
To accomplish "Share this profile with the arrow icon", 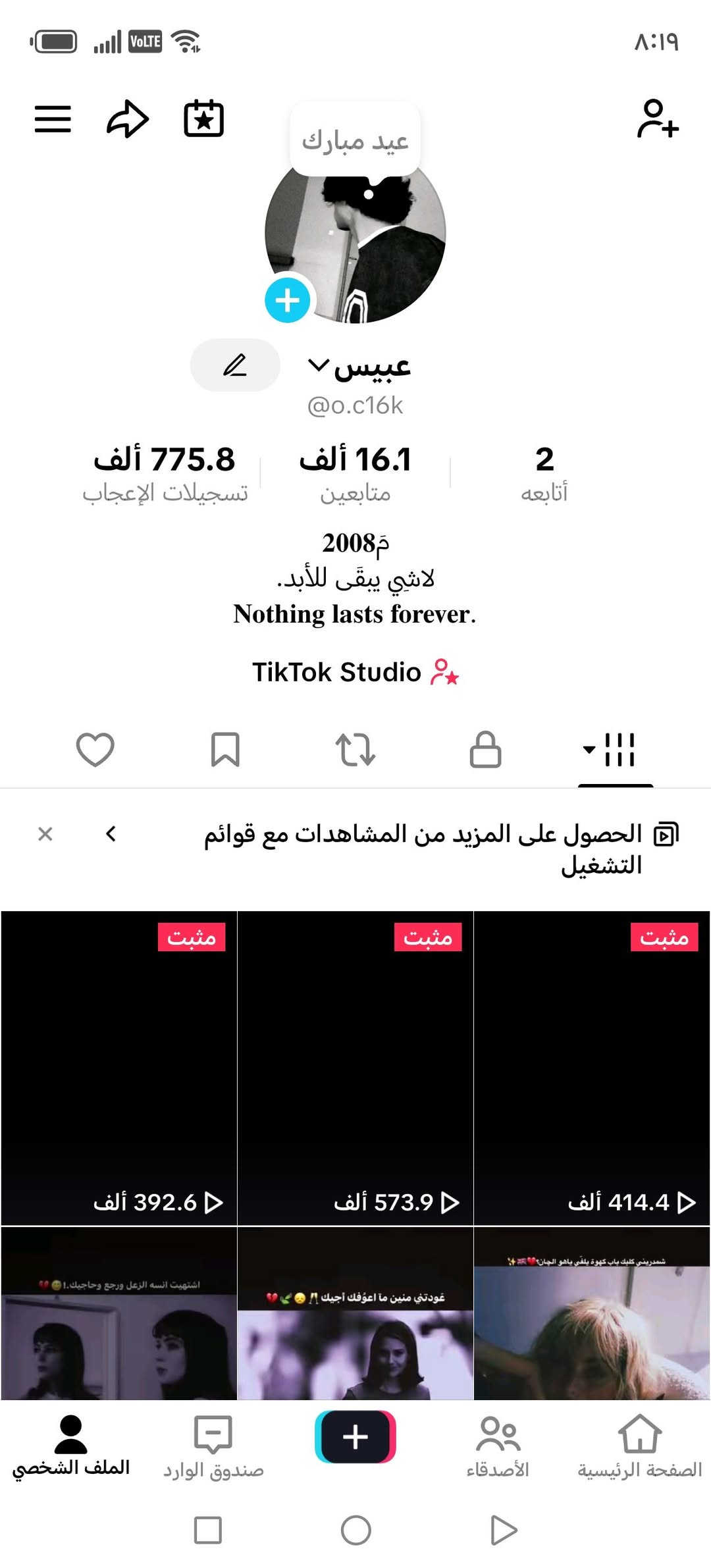I will pos(128,119).
